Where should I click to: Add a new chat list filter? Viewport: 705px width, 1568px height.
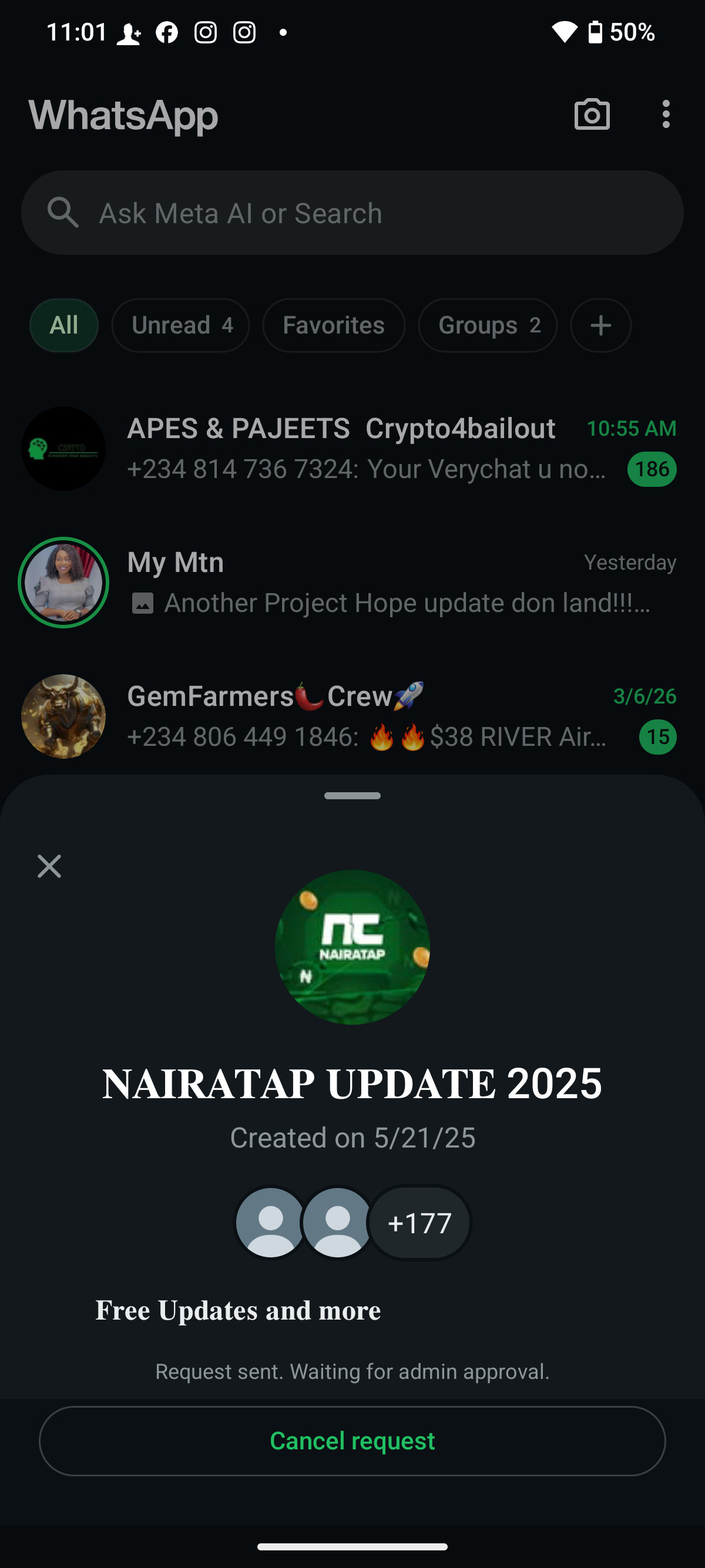600,325
